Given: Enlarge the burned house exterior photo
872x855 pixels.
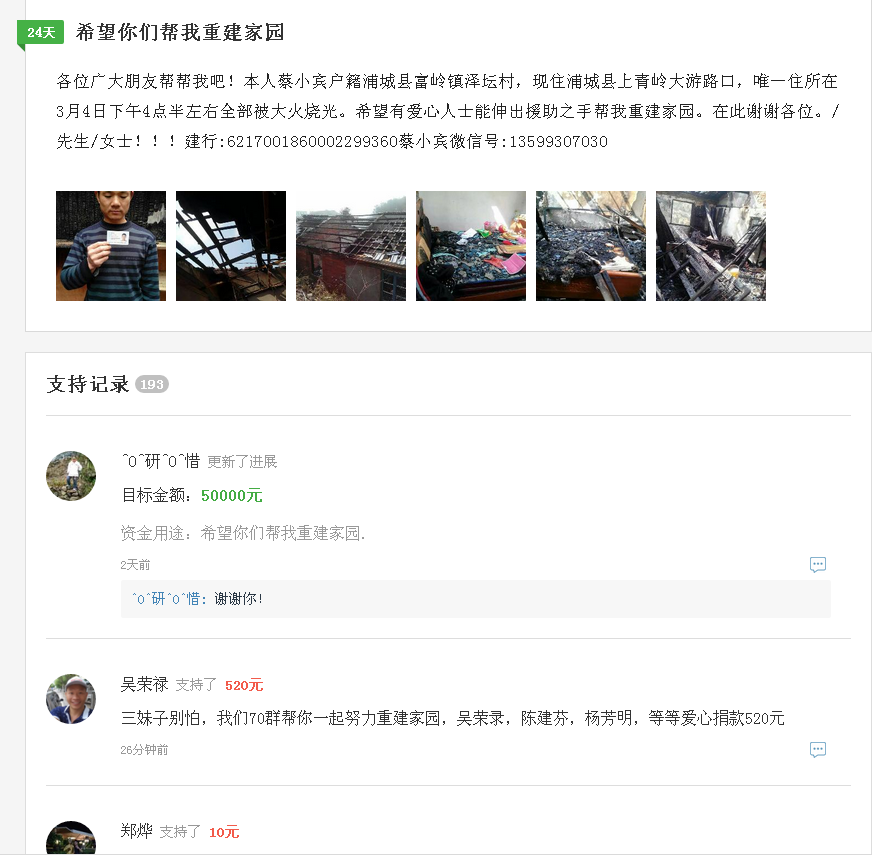Looking at the screenshot, I should coord(351,246).
